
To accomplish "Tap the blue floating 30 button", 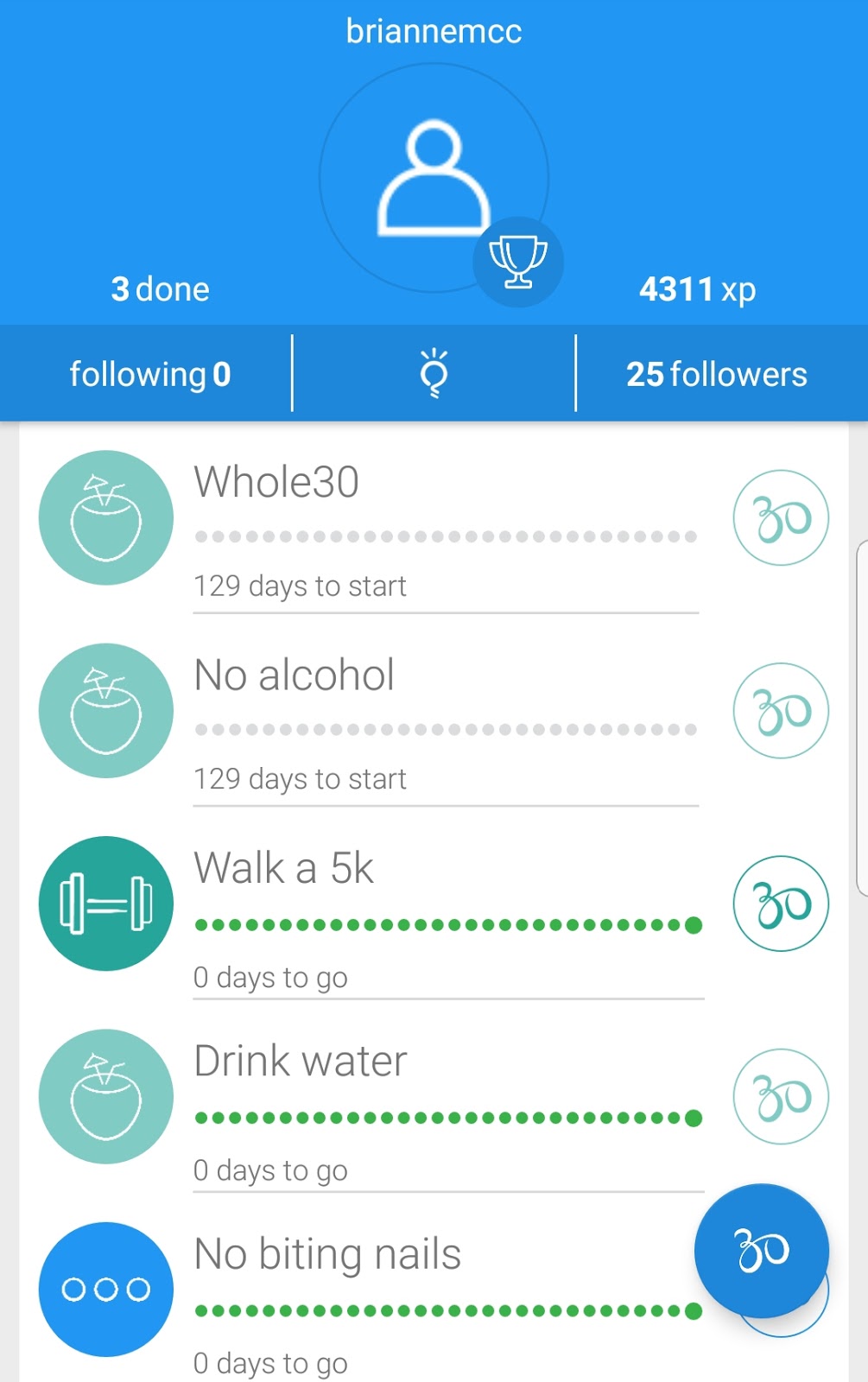I will [761, 1250].
